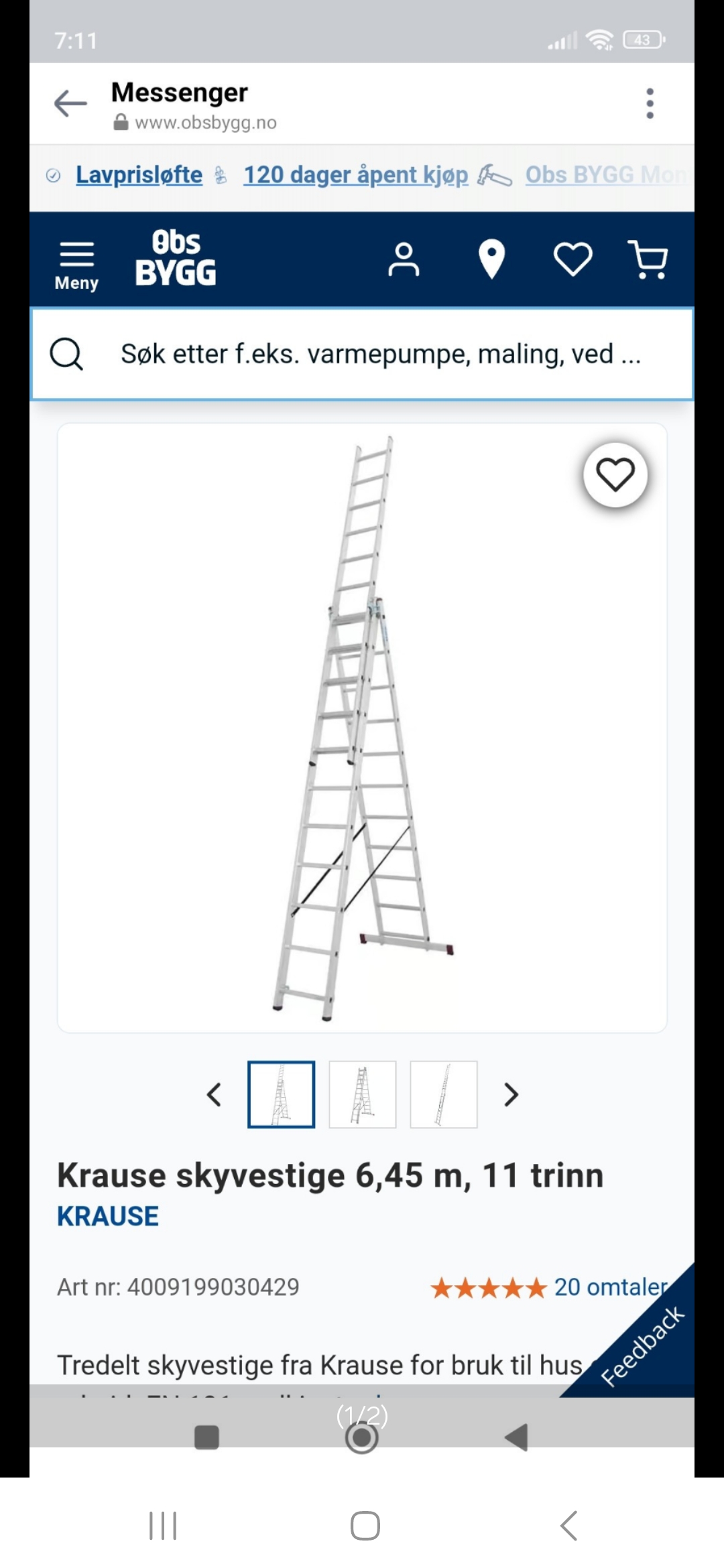Go back using the browser arrow
Screen dimensions: 724x1568
70,104
